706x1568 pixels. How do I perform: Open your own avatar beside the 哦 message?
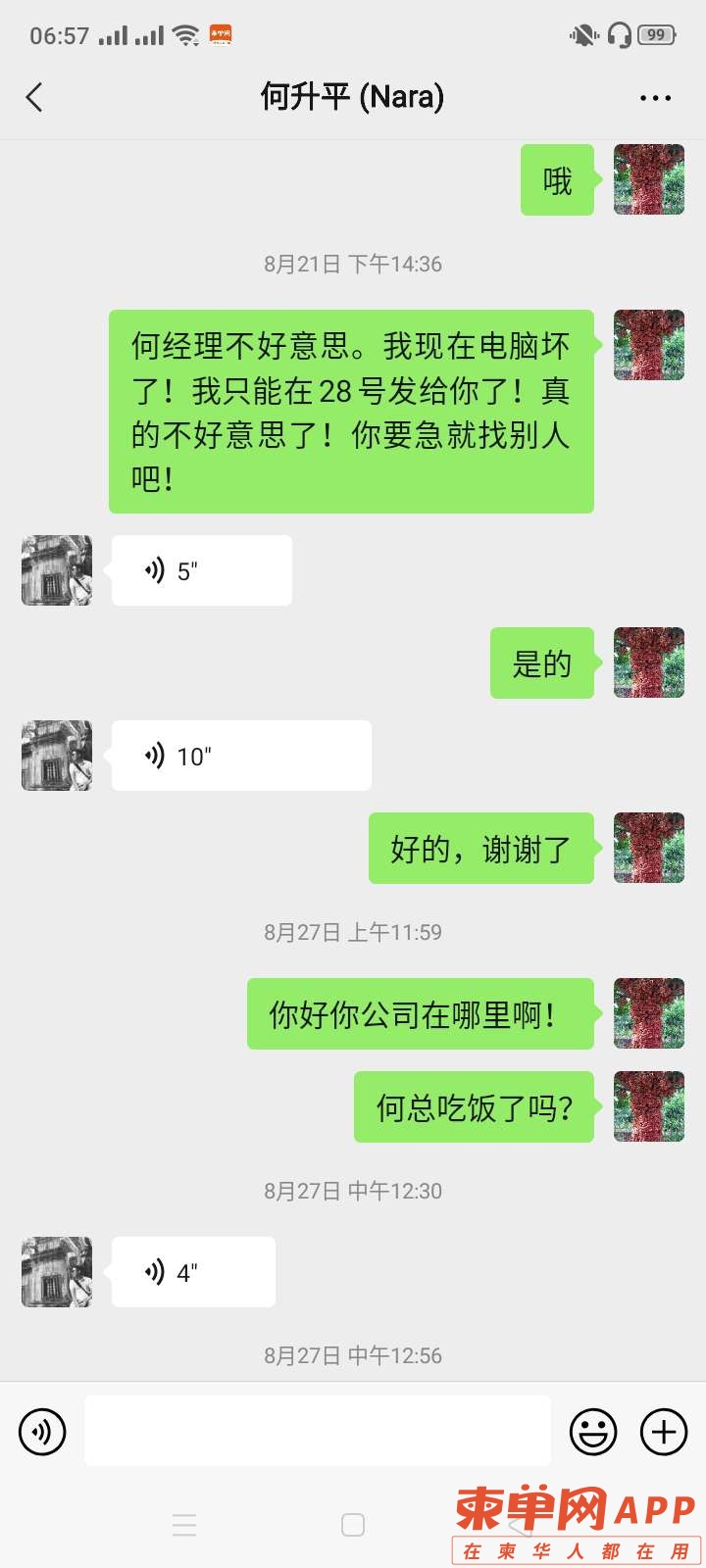coord(648,180)
